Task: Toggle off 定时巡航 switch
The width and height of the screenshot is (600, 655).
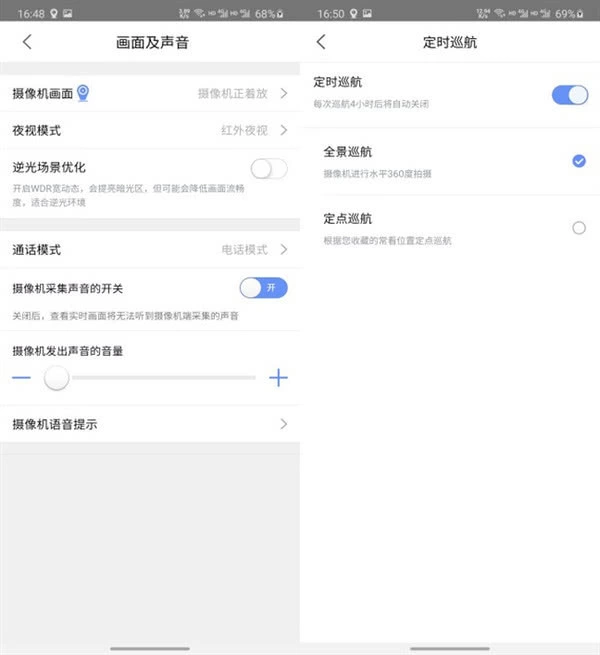Action: [x=570, y=95]
